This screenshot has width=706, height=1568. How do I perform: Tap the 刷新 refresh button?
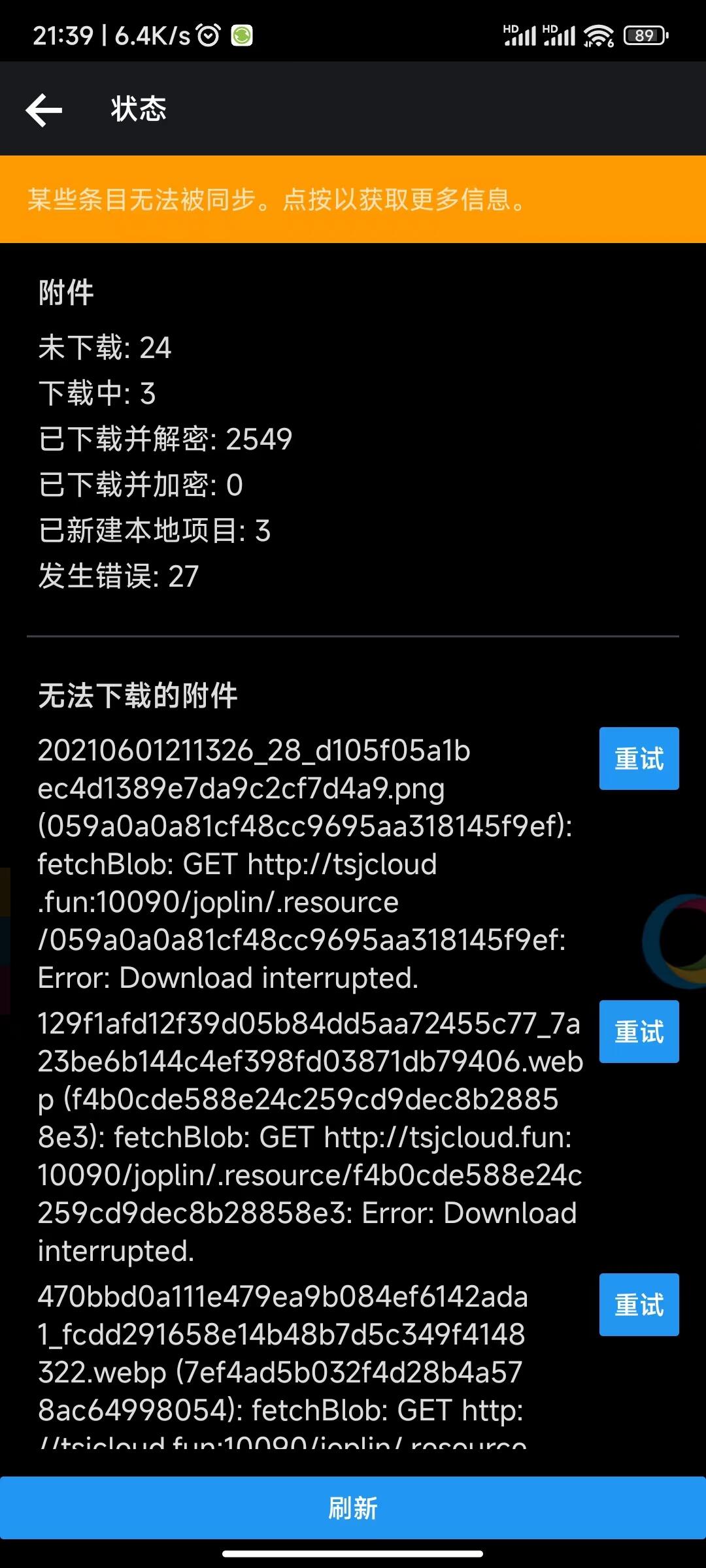click(353, 1508)
